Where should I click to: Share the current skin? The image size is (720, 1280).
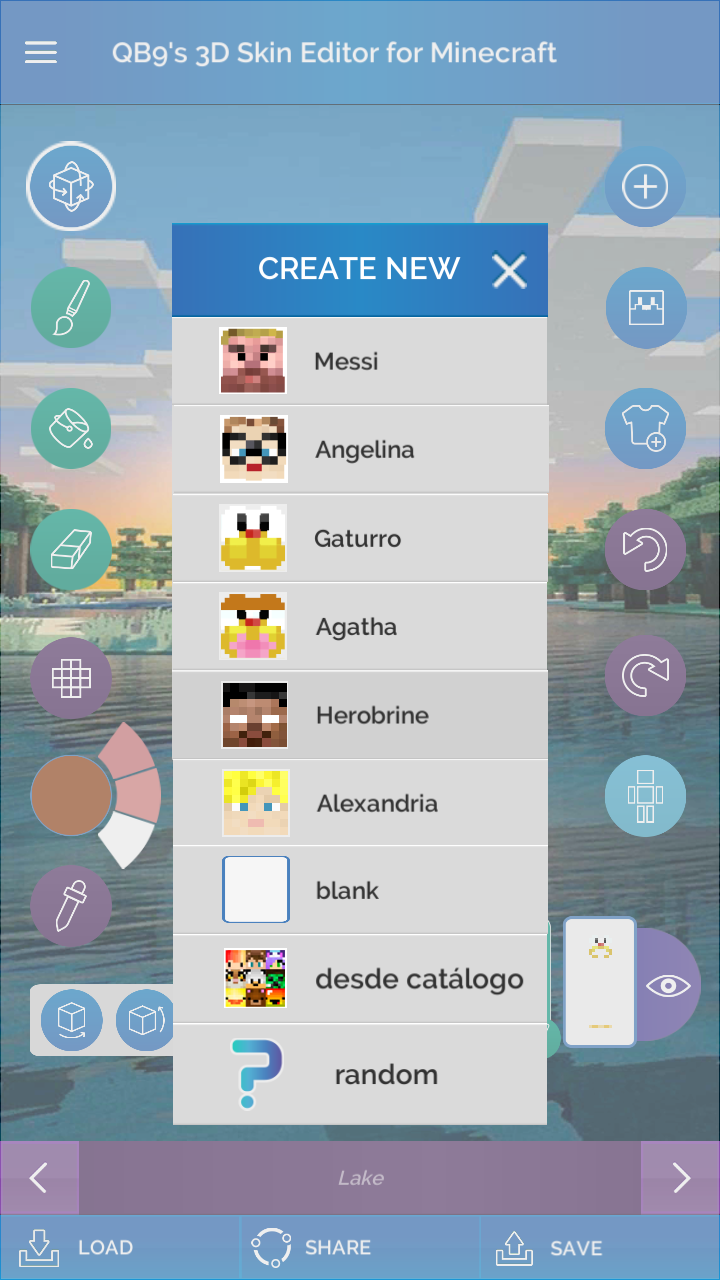[x=312, y=1247]
